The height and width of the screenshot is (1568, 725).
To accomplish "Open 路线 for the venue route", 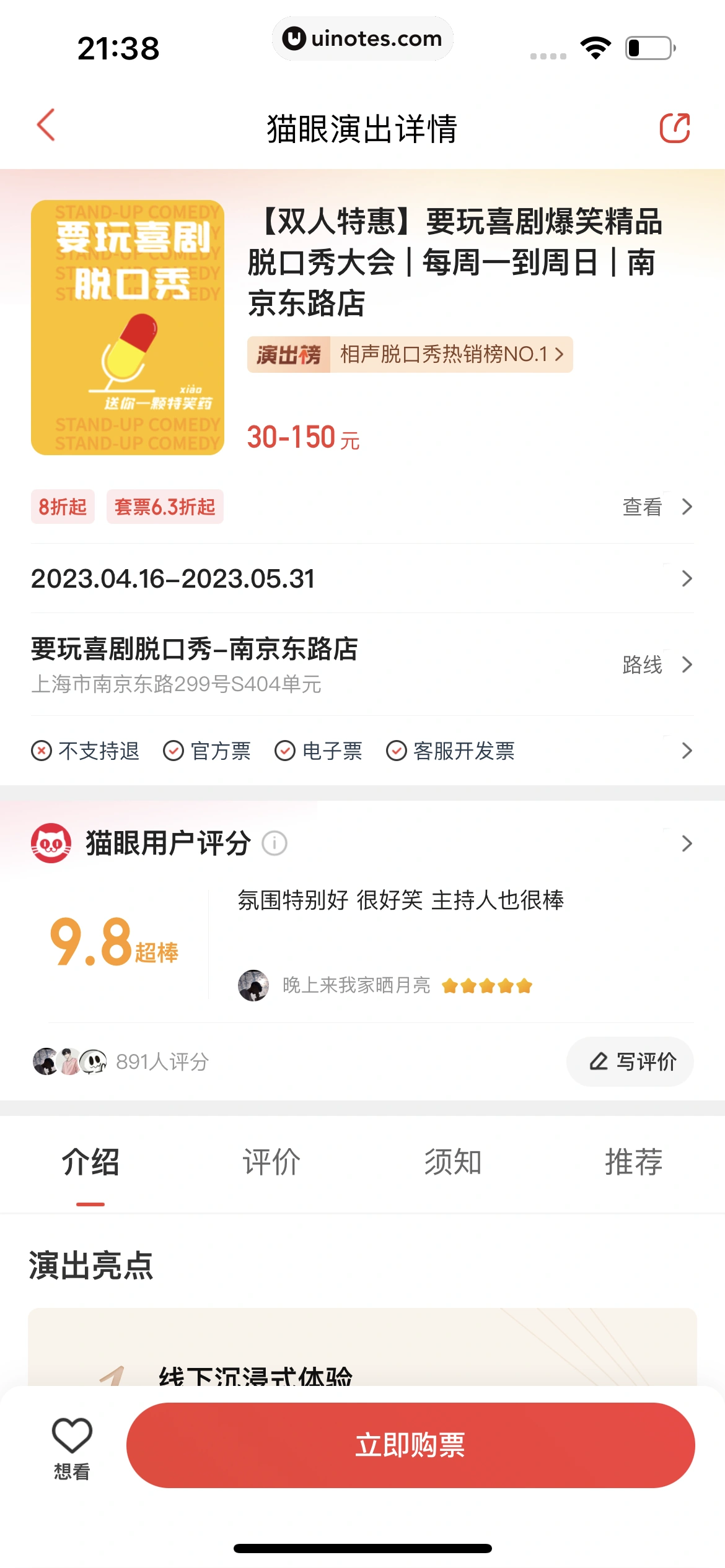I will tap(657, 665).
